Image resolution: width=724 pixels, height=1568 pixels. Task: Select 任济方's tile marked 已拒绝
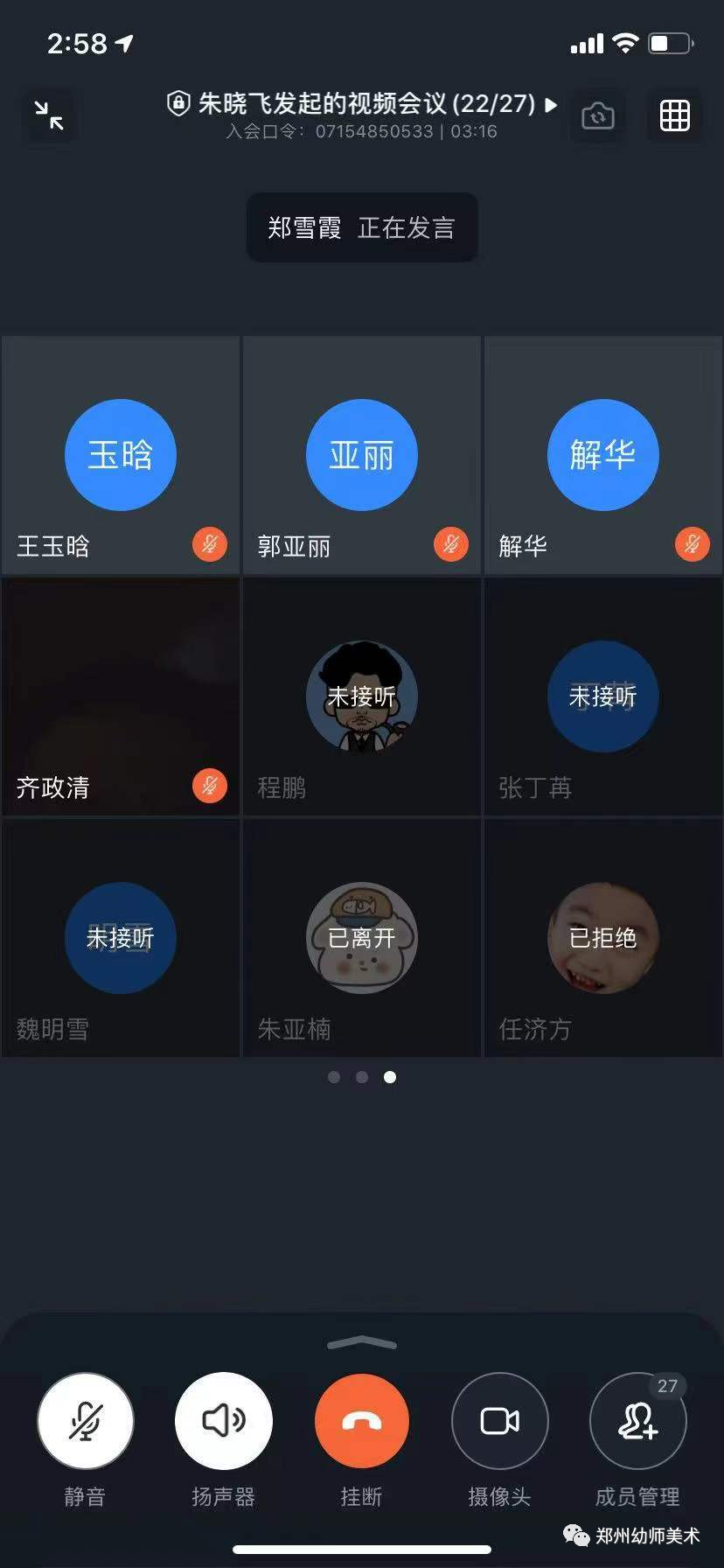(603, 938)
